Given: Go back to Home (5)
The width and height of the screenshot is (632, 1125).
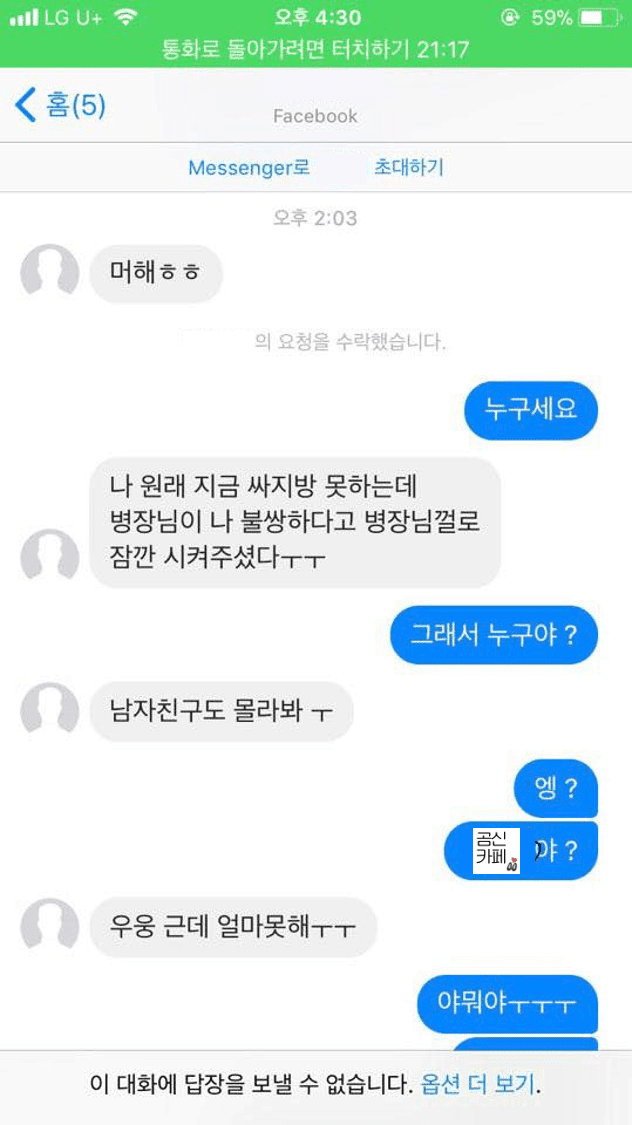Looking at the screenshot, I should click(60, 106).
